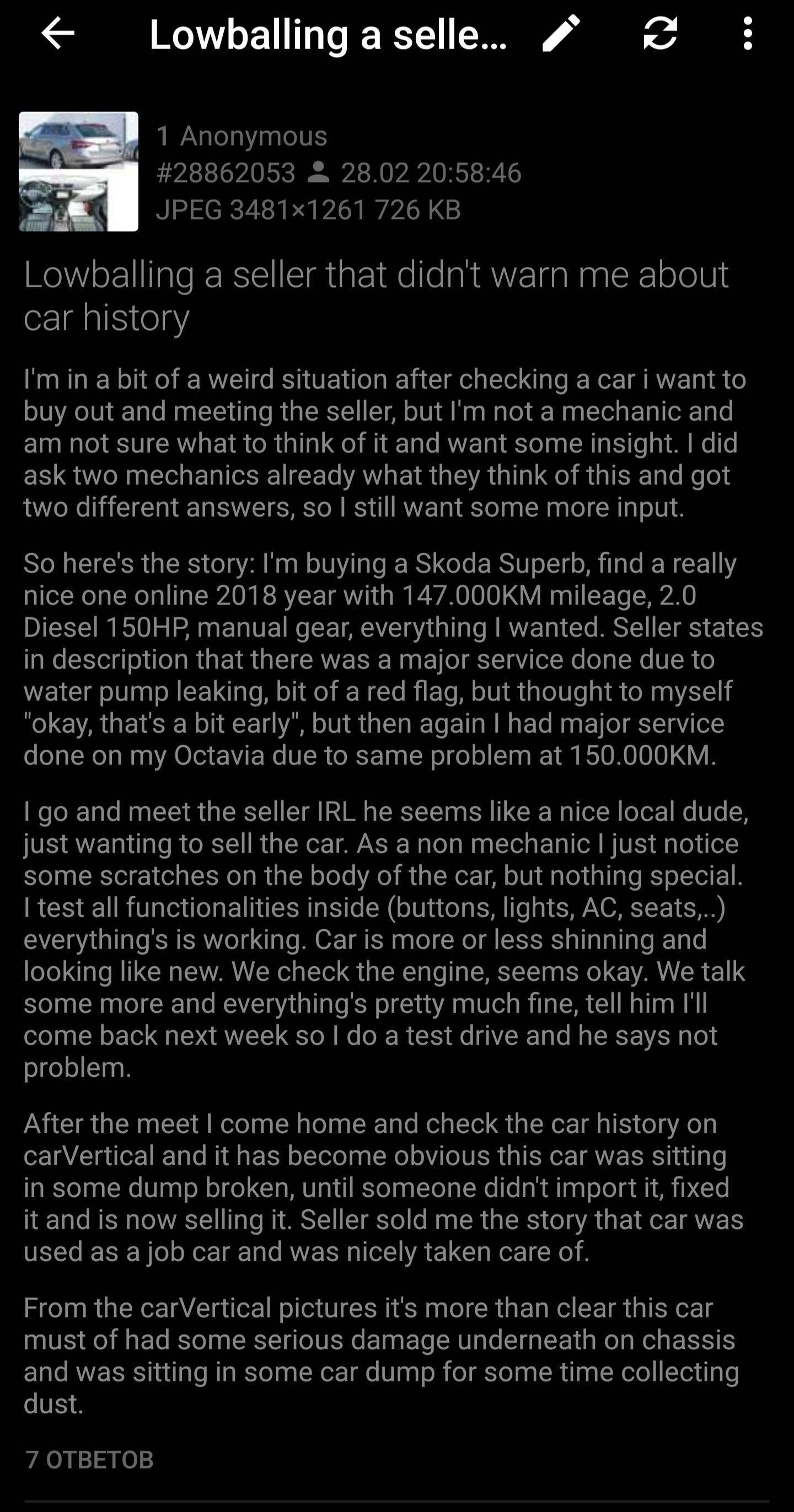Go back using the arrow icon
The width and height of the screenshot is (794, 1512).
coord(57,34)
